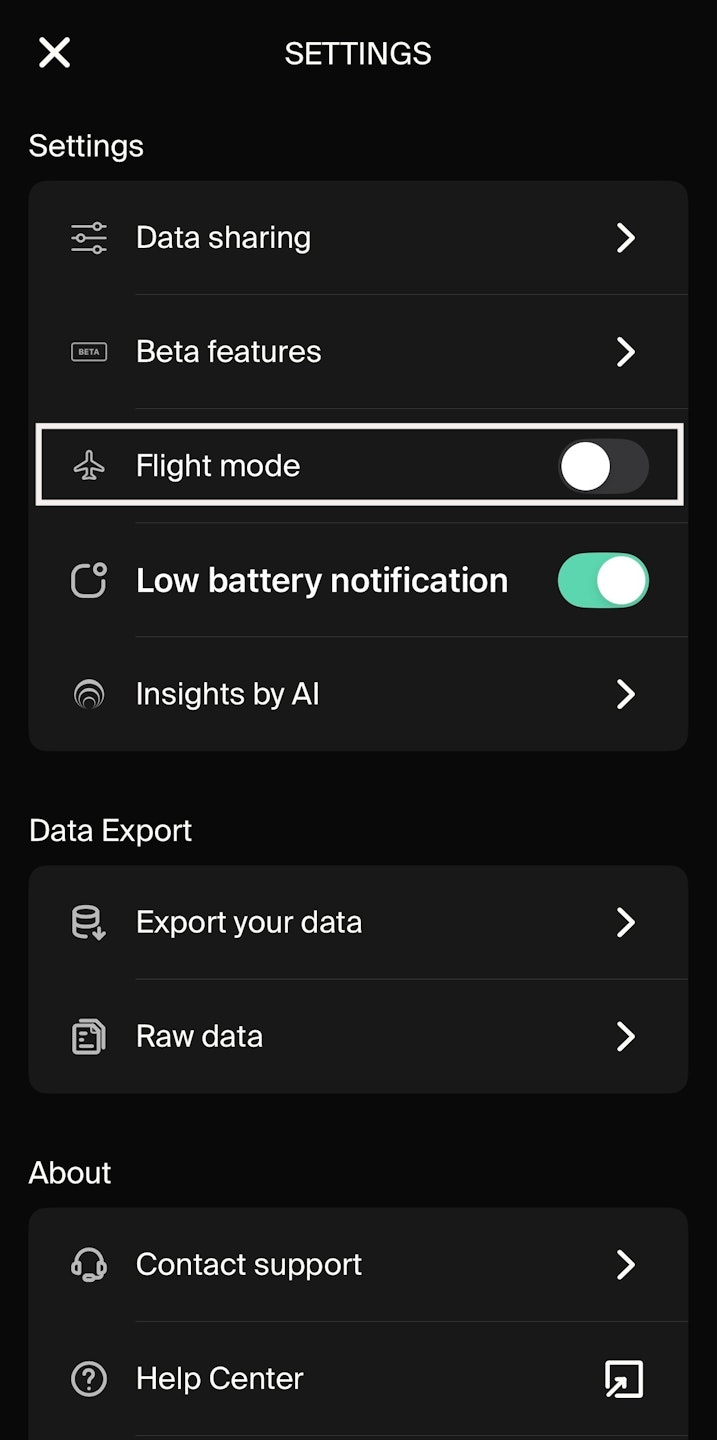The height and width of the screenshot is (1440, 717).
Task: Turn on Flight mode
Action: pos(602,466)
